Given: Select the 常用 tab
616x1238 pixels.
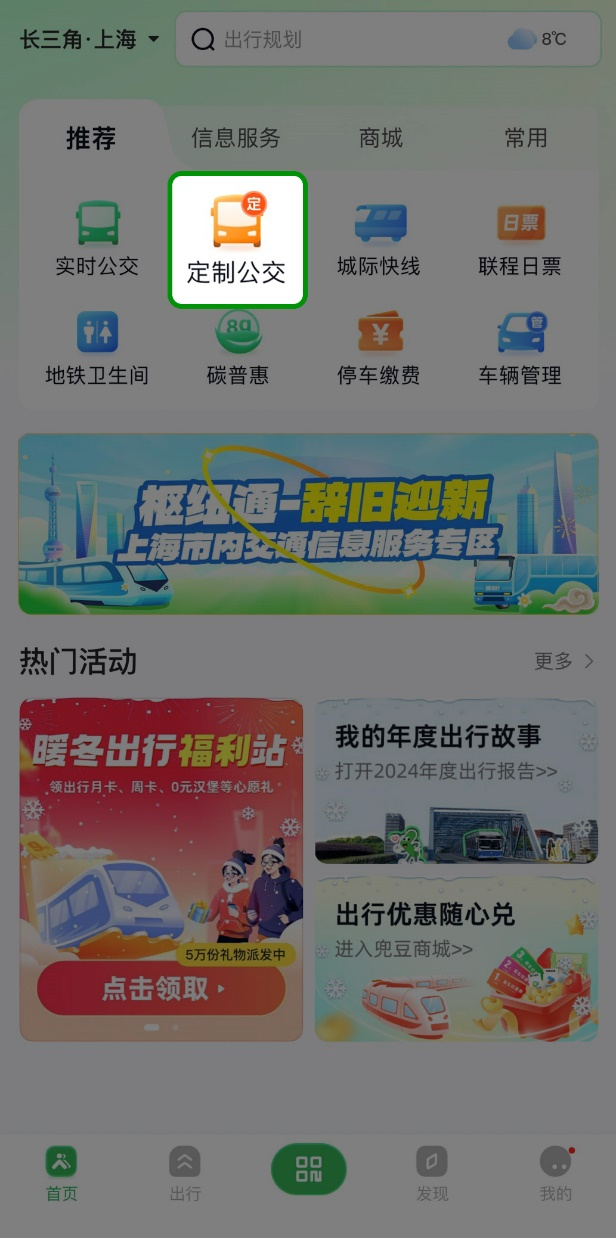Looking at the screenshot, I should click(526, 138).
